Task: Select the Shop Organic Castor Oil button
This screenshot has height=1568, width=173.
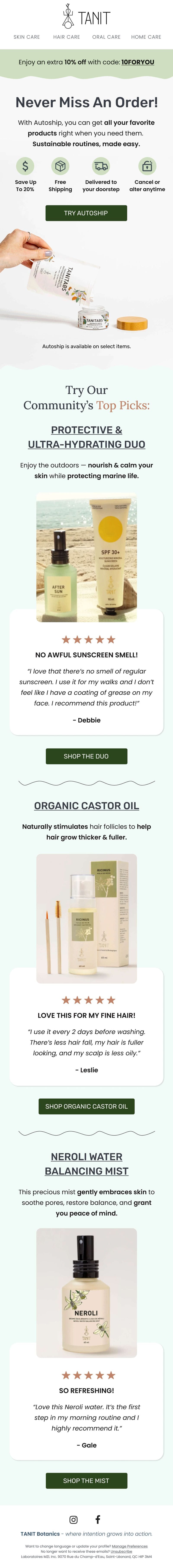Action: [x=86, y=1106]
